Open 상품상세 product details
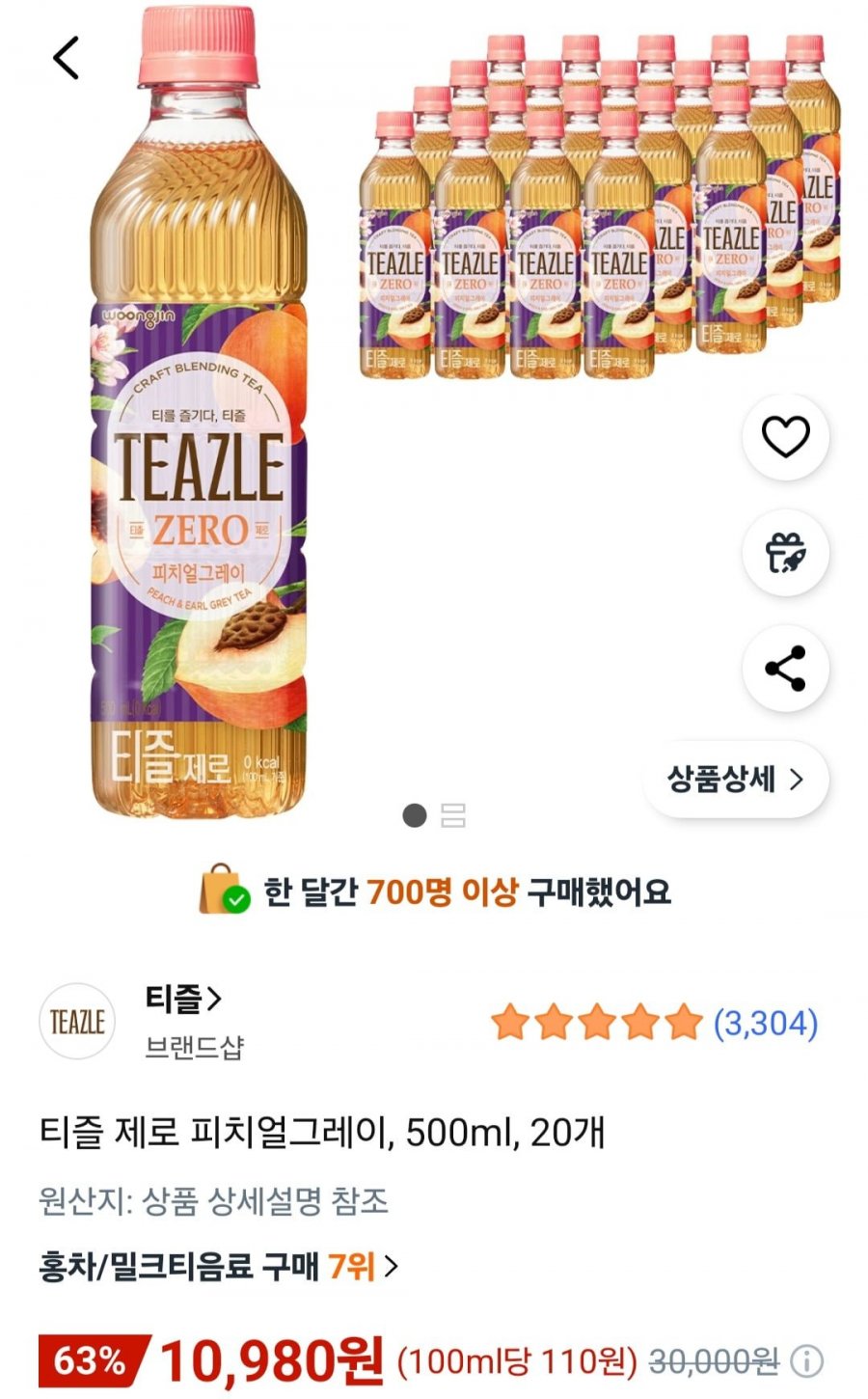Screen dimensions: 868x1399 (x=736, y=779)
